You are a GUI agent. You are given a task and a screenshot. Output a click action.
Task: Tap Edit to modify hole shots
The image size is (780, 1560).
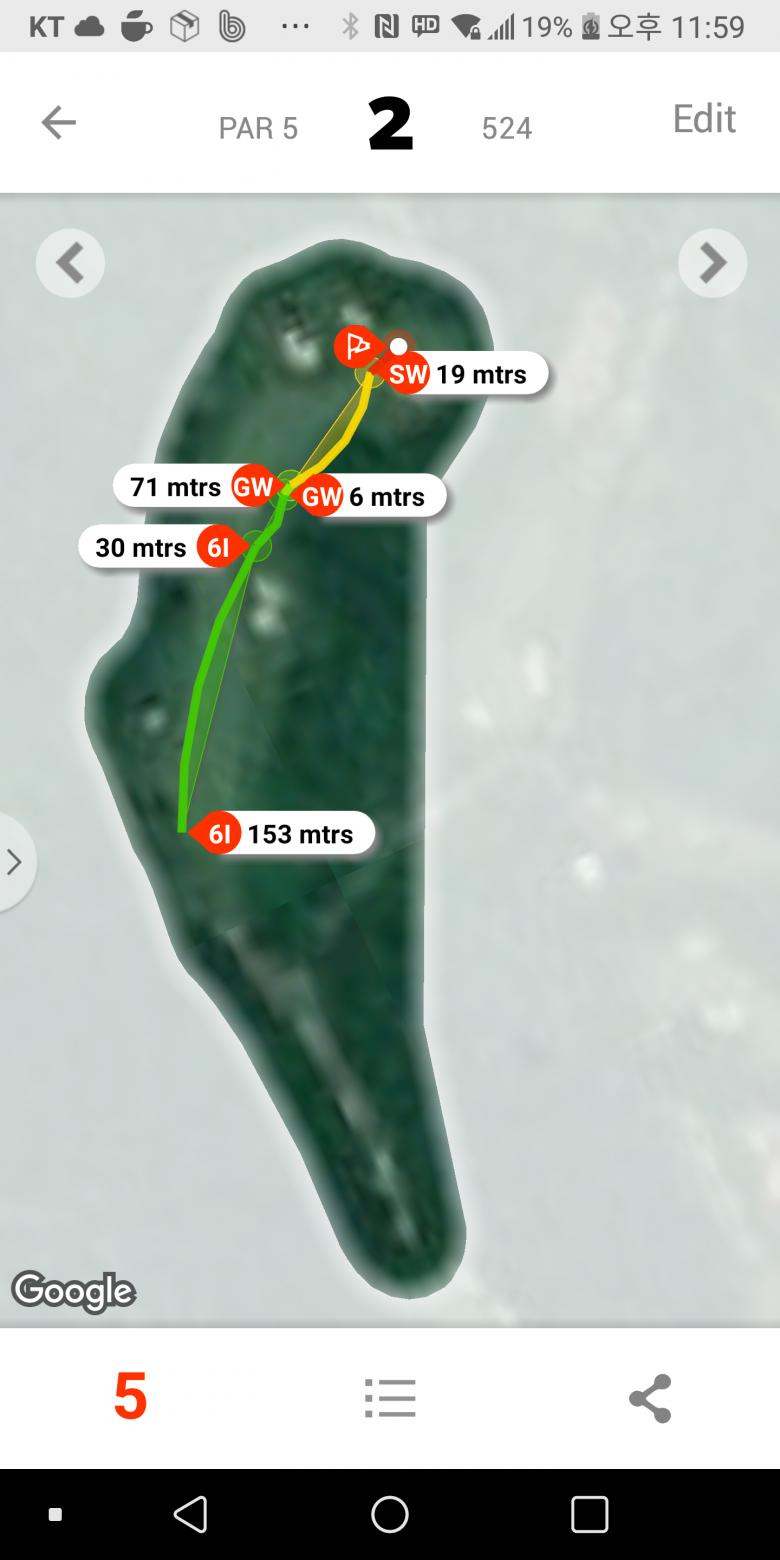(704, 119)
